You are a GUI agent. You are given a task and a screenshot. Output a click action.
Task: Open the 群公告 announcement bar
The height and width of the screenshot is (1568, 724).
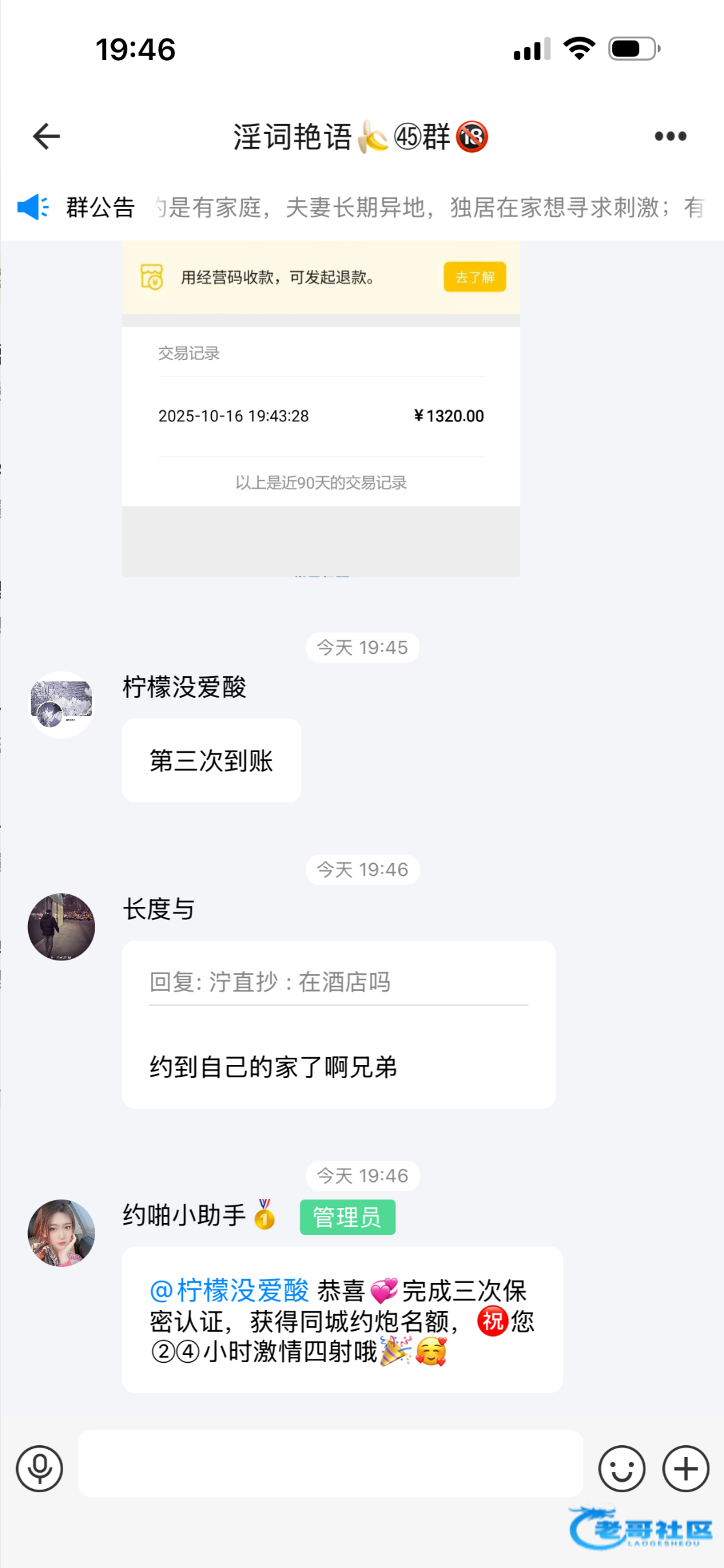(x=362, y=208)
